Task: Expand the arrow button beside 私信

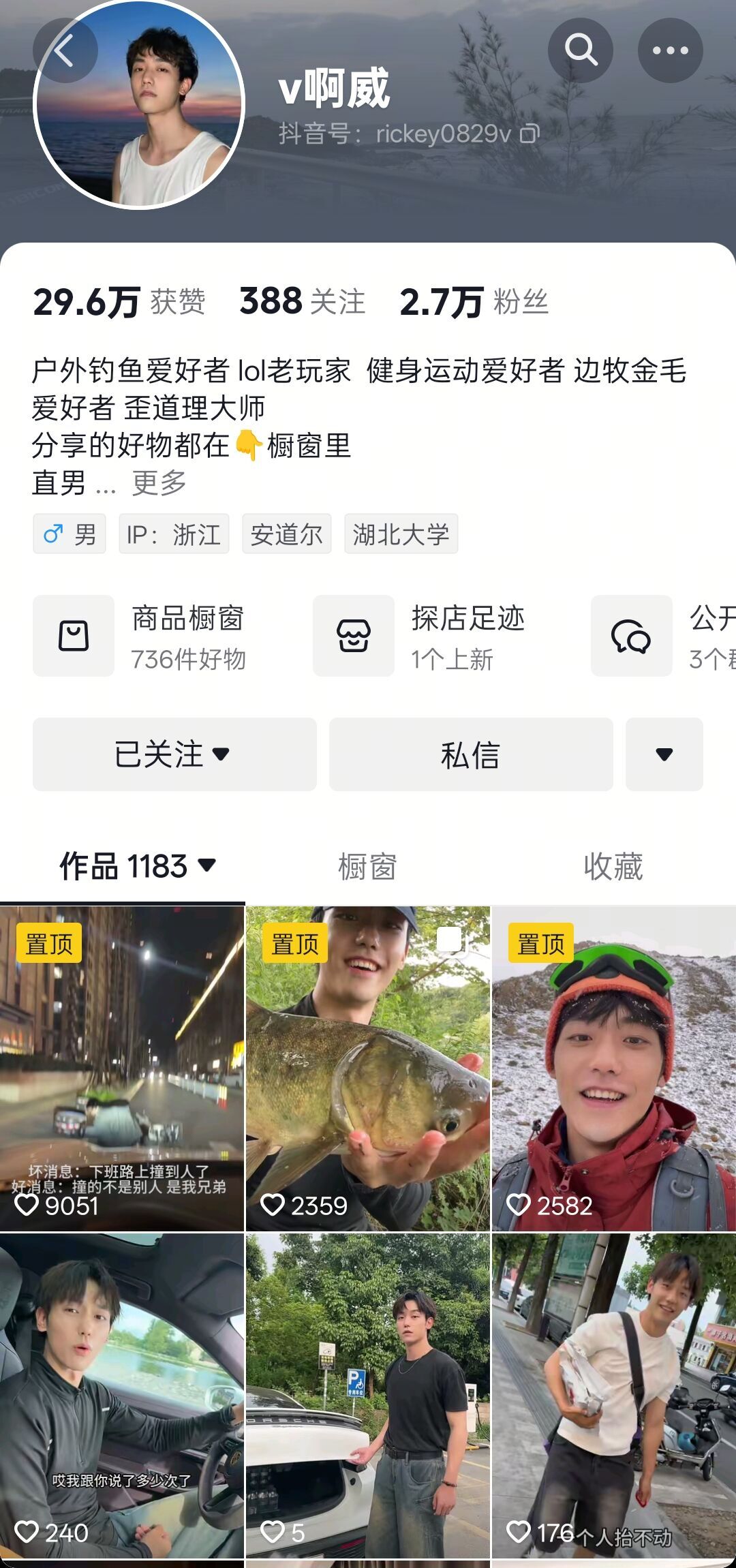Action: [x=664, y=754]
